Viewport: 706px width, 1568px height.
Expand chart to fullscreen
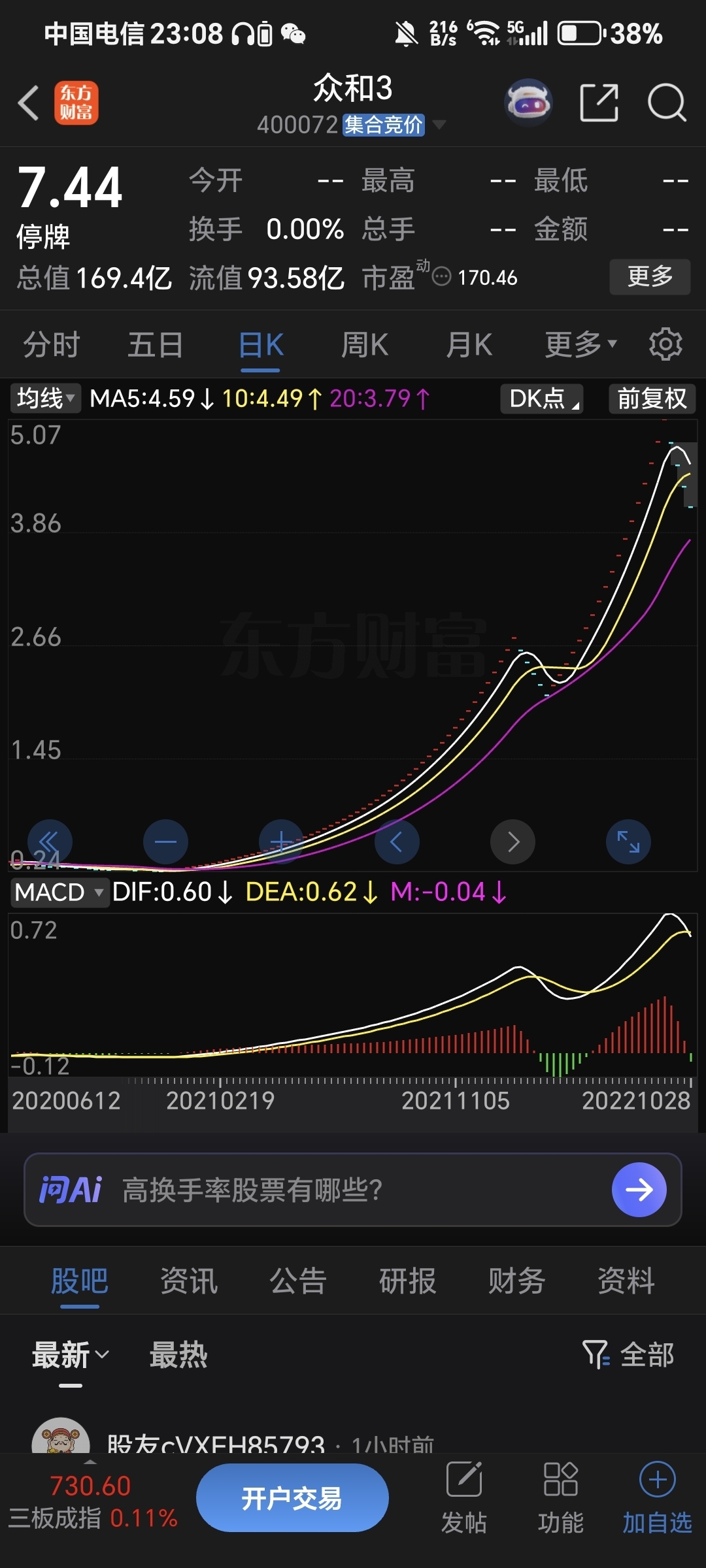[628, 841]
